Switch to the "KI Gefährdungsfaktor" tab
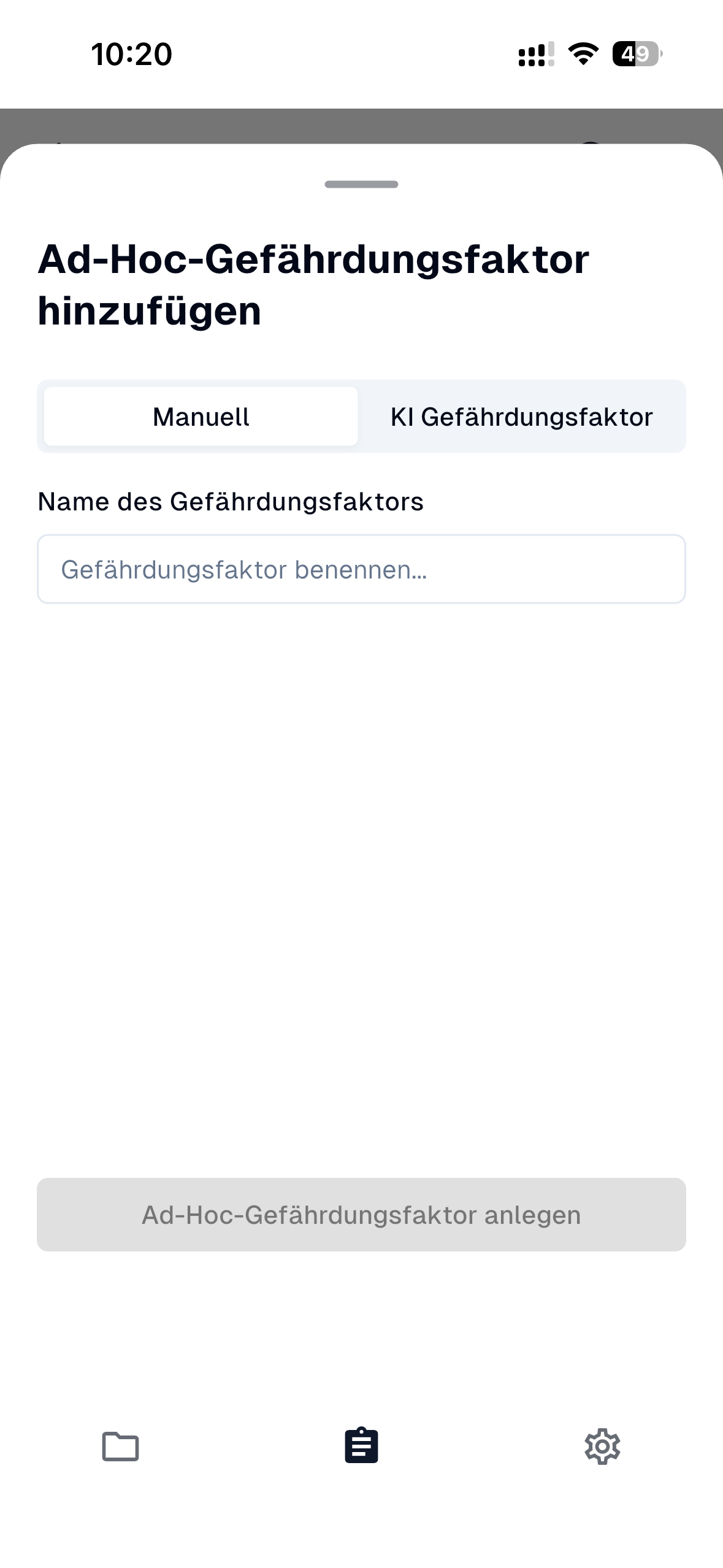Screen dimensions: 723x1568 coord(522,416)
